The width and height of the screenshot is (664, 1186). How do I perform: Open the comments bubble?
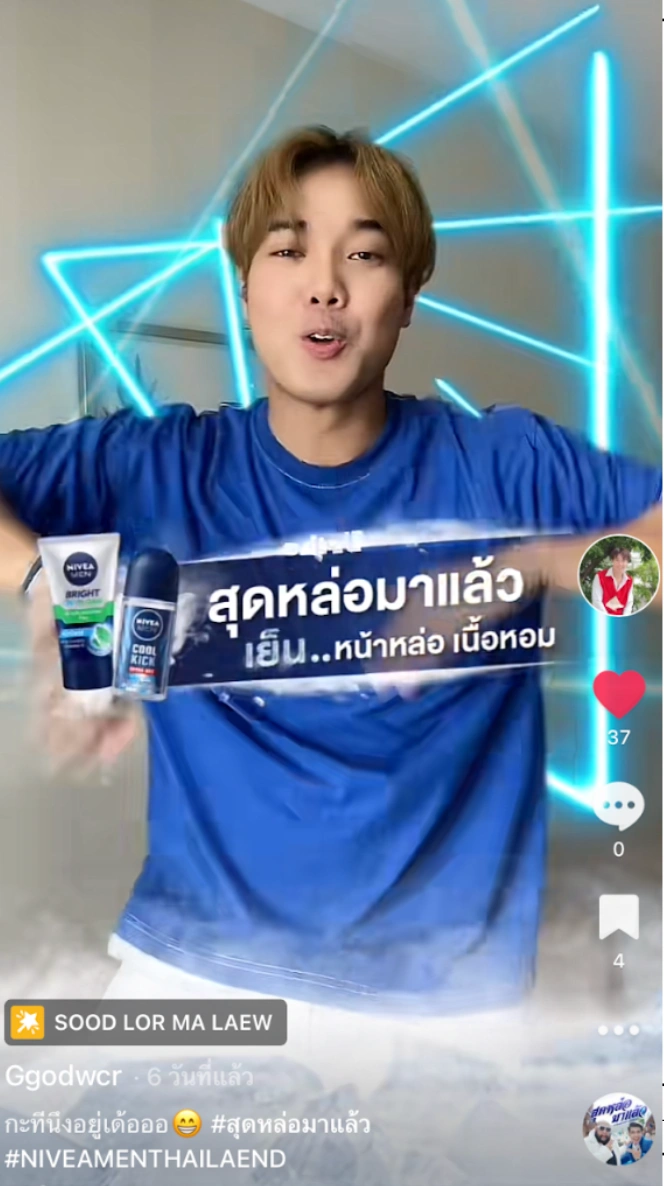tap(618, 806)
